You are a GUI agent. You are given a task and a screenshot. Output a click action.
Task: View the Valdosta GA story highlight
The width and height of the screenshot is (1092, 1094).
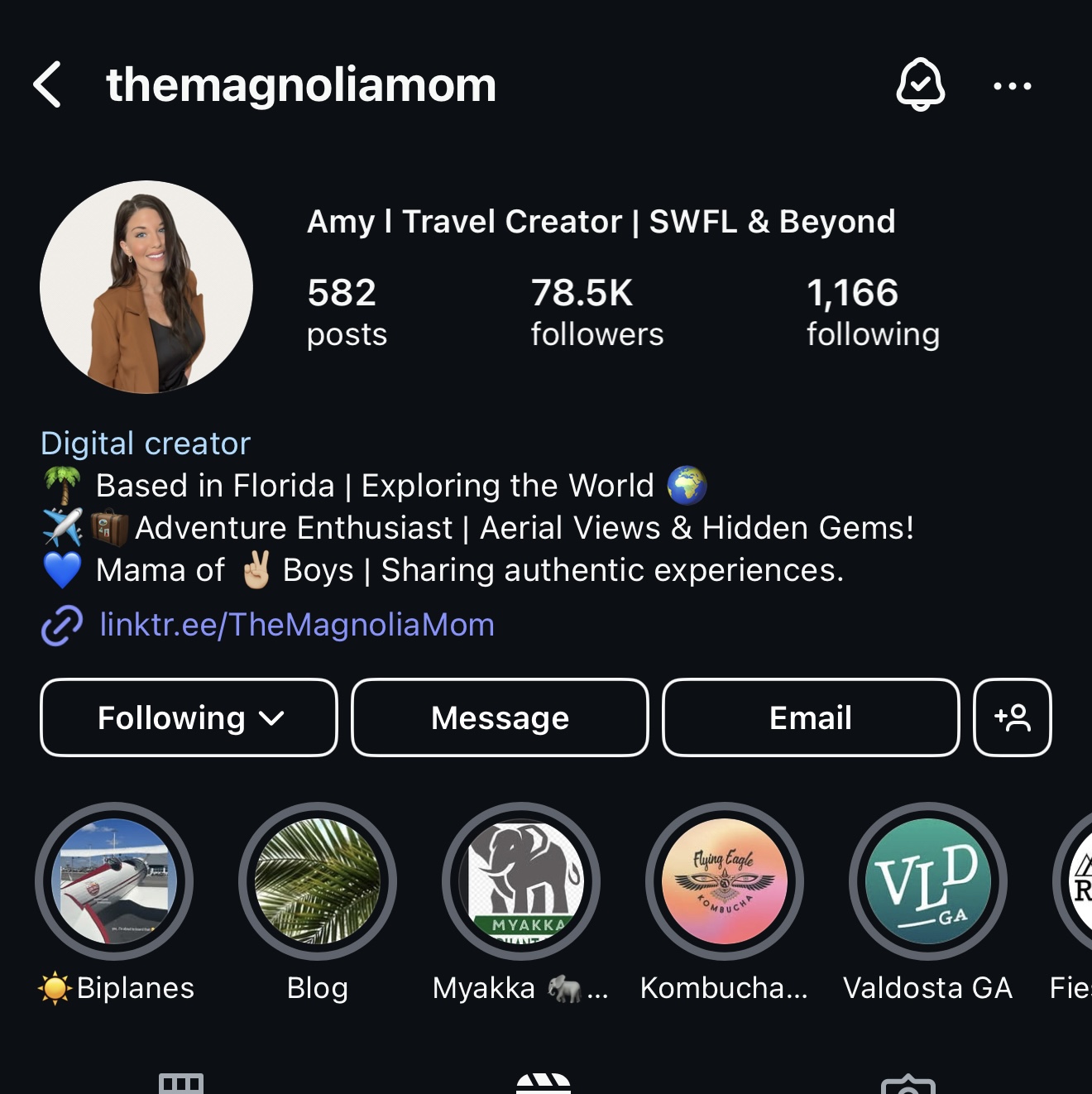click(x=927, y=881)
